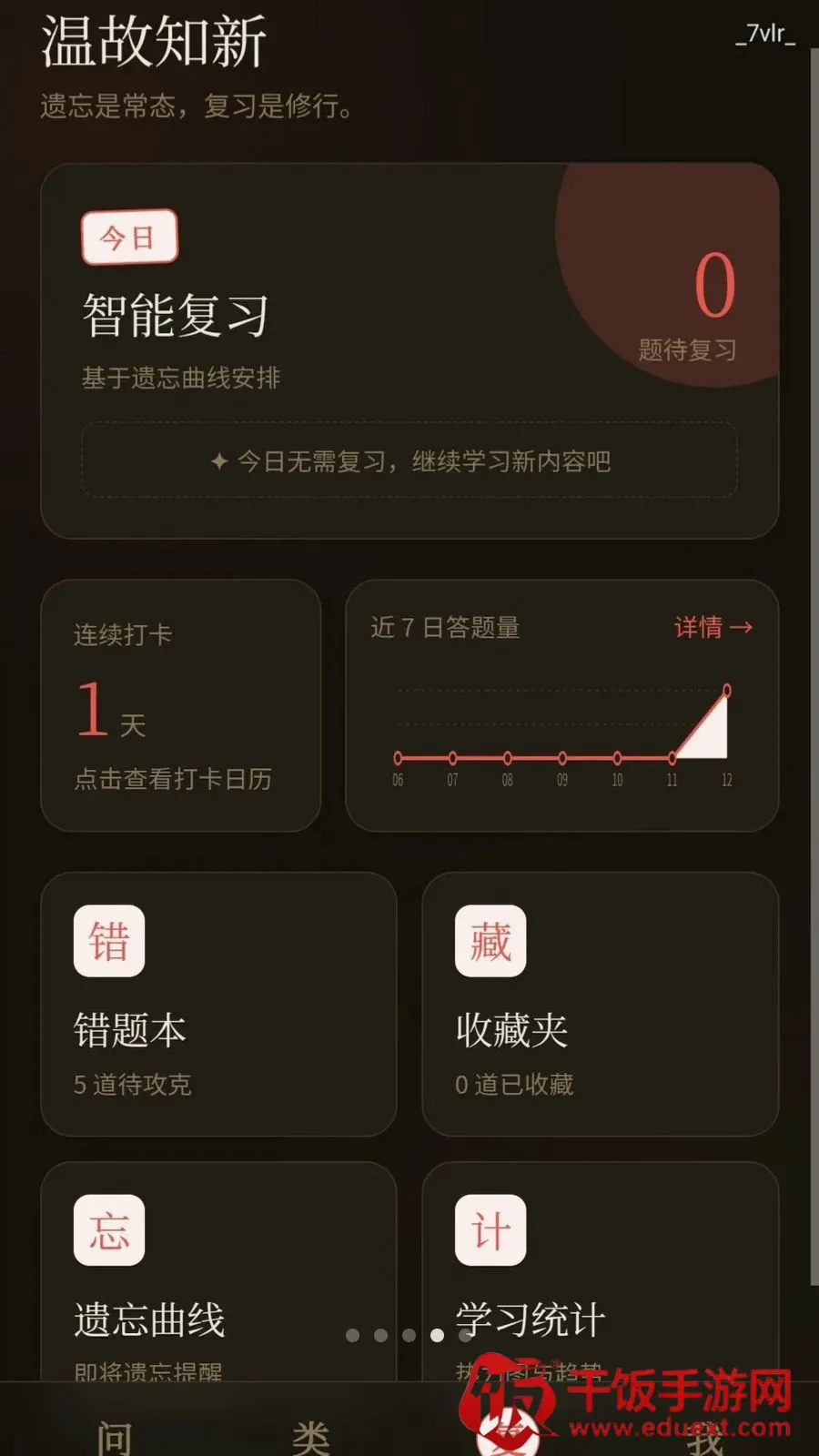Open the 智能复习 smart review card

coord(409,351)
